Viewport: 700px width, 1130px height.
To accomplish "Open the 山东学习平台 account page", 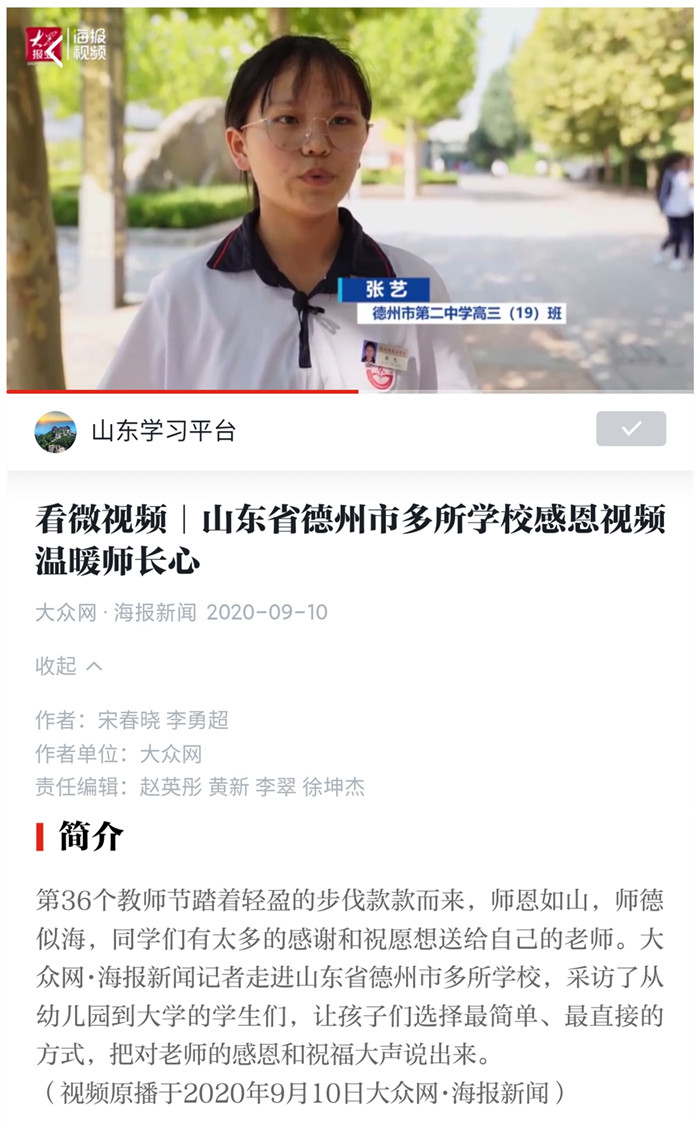I will 163,431.
